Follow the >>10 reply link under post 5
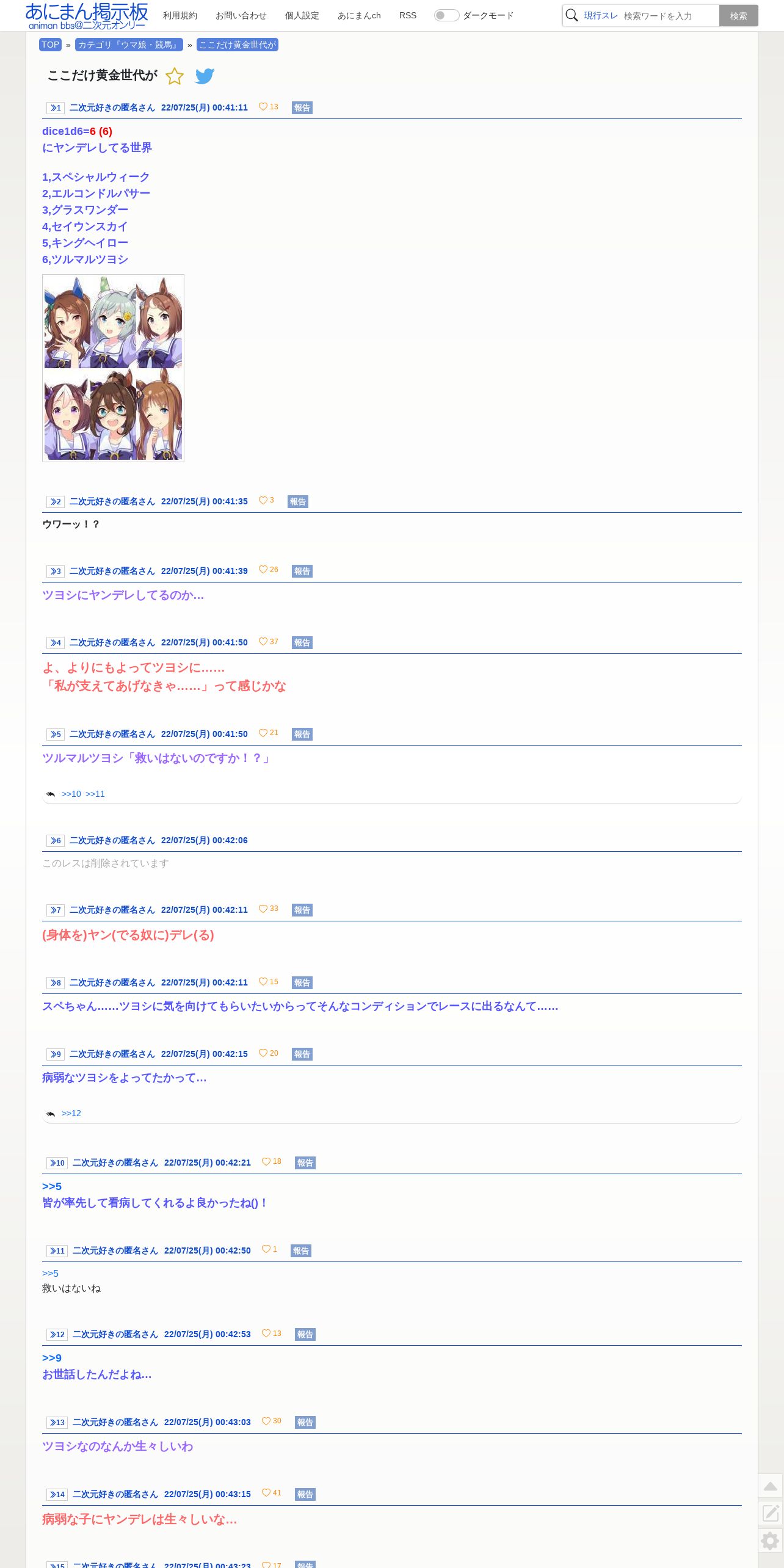 coord(71,794)
